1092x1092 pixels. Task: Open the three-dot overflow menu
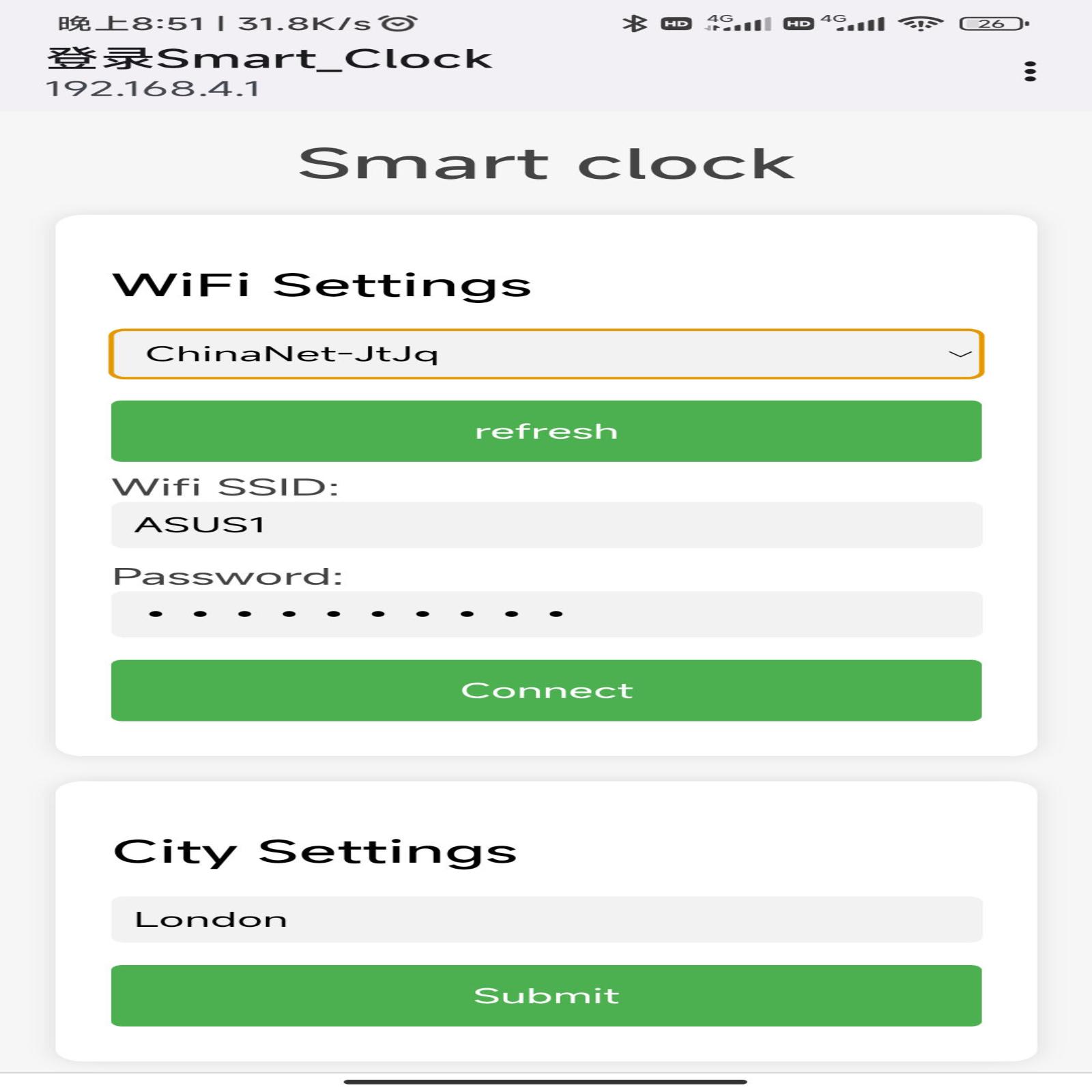(1030, 72)
